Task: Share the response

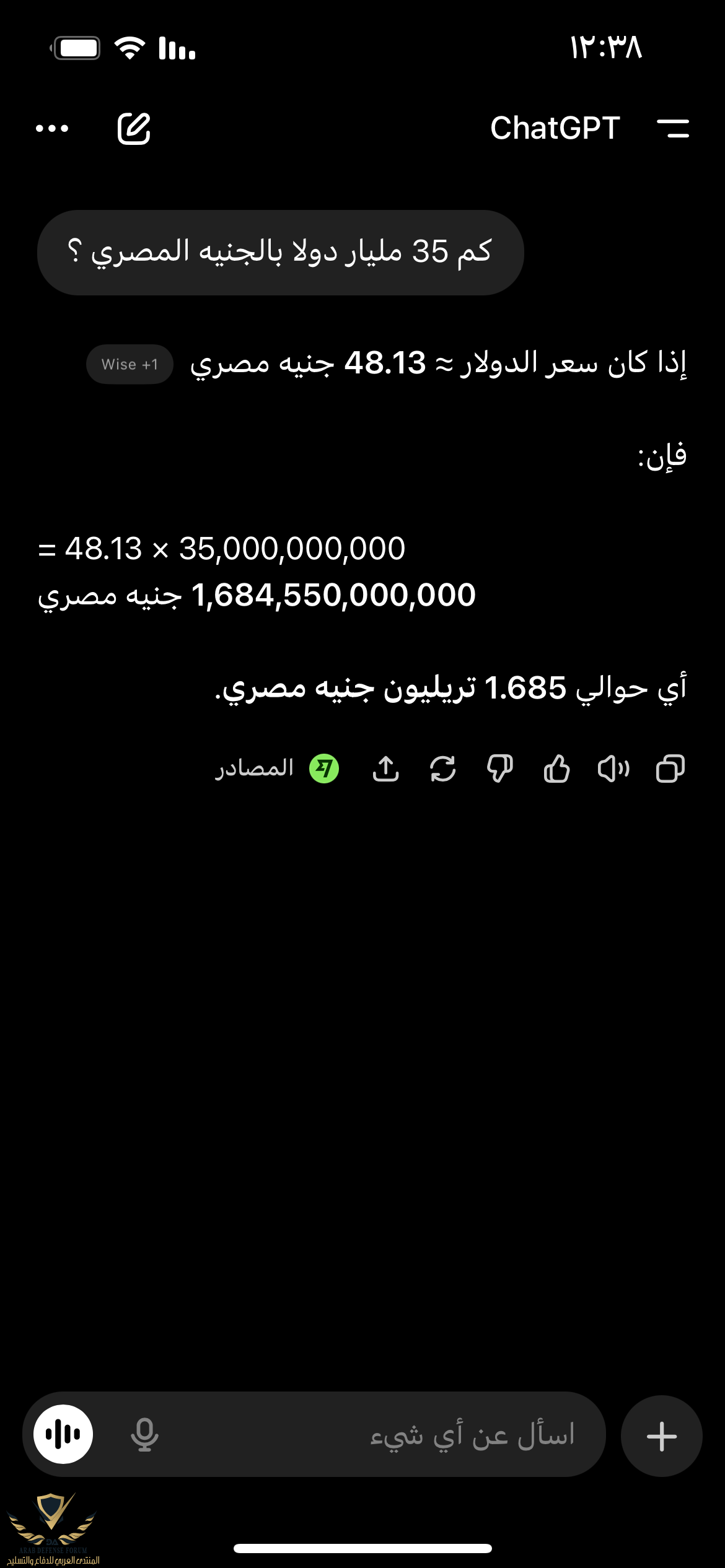Action: (385, 769)
